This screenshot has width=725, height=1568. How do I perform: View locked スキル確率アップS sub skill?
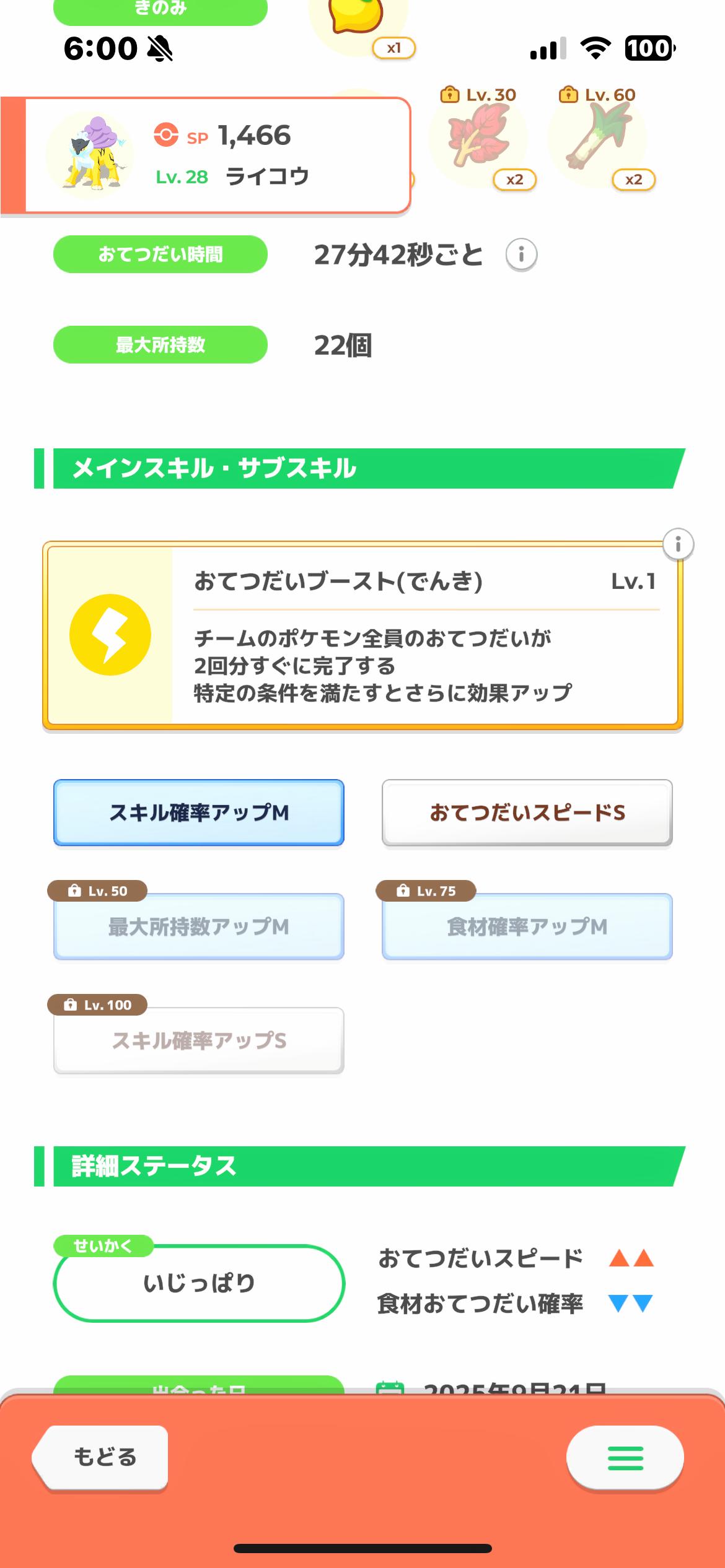pyautogui.click(x=199, y=1040)
